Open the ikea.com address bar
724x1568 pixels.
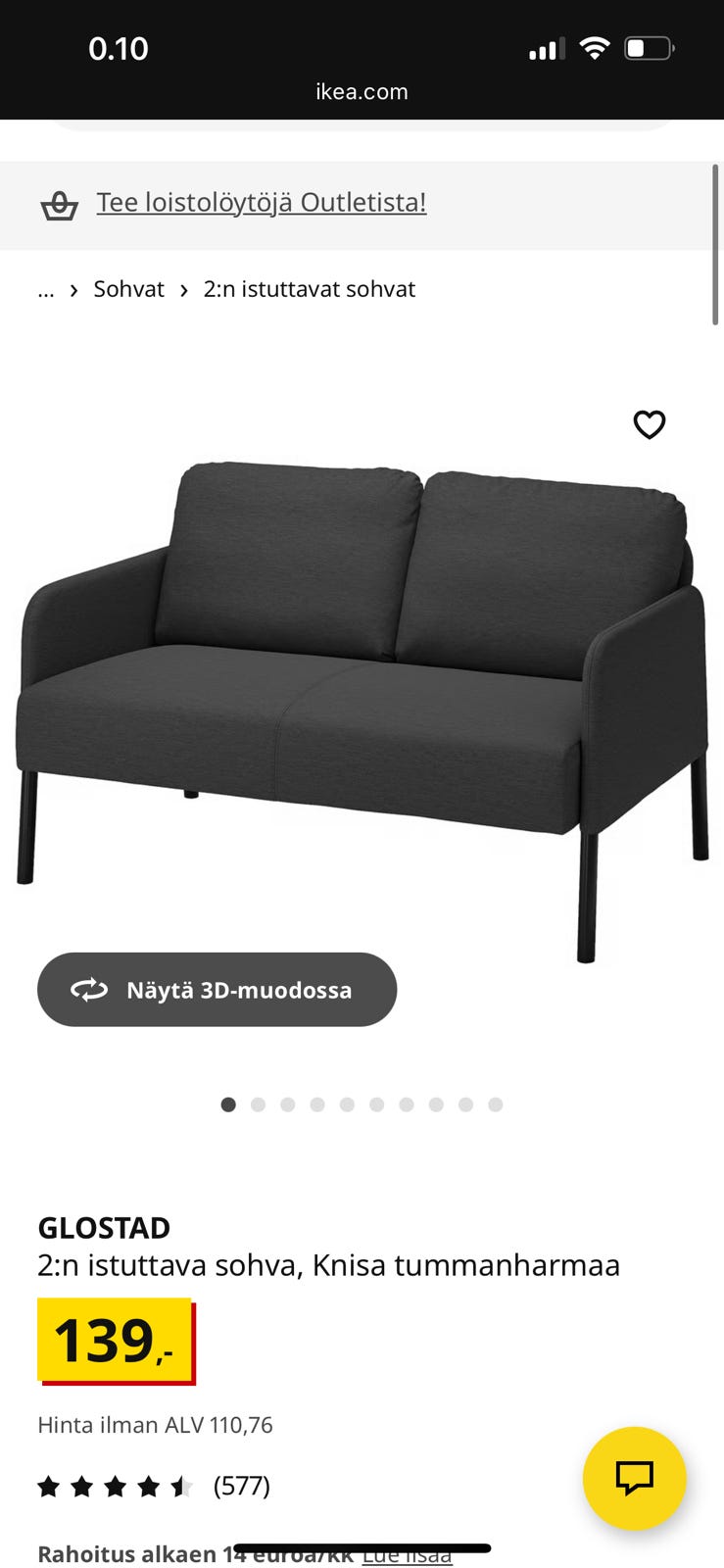(x=362, y=92)
